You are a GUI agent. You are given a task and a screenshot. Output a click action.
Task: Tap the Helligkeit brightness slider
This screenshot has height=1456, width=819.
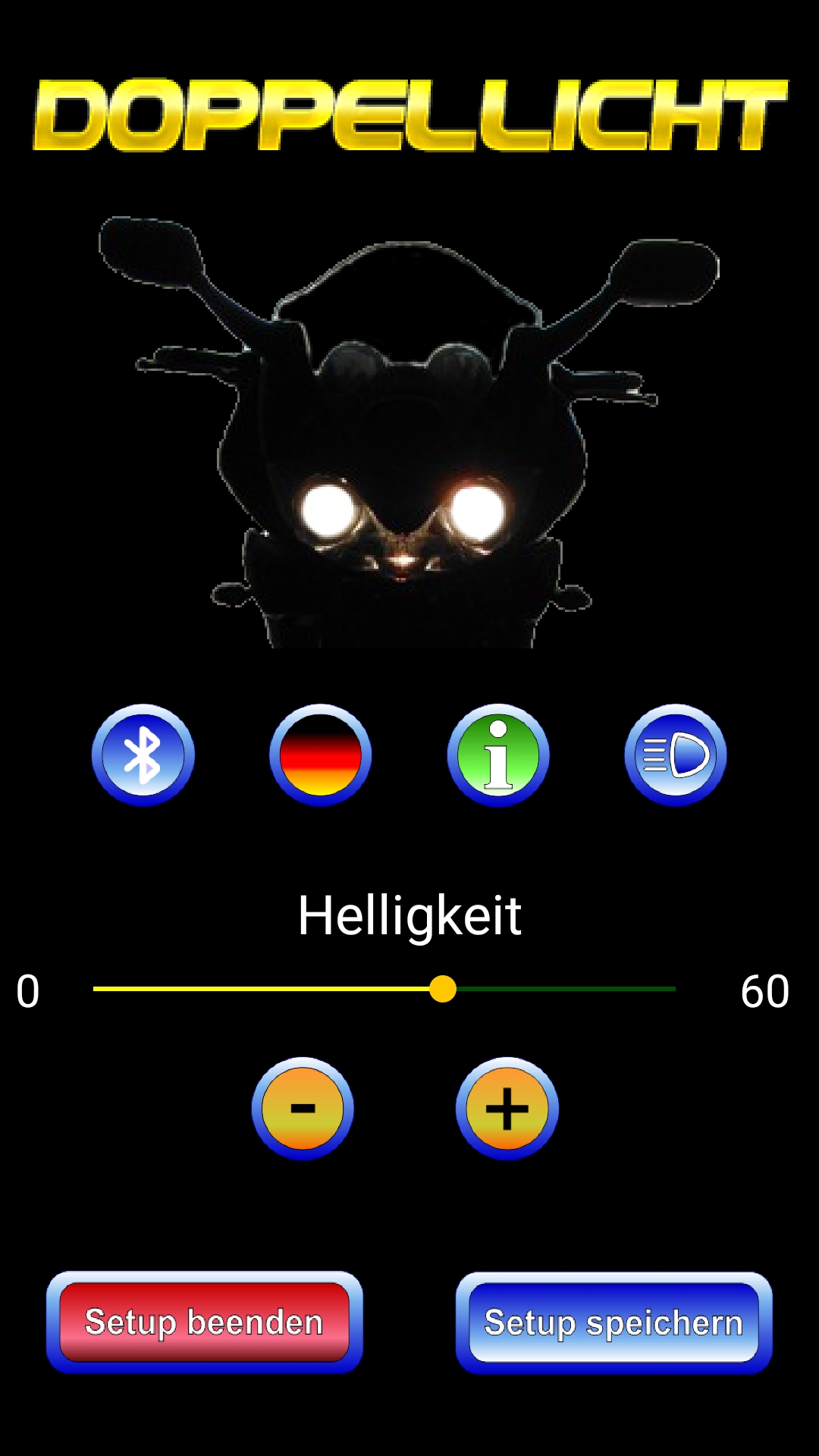coord(384,989)
